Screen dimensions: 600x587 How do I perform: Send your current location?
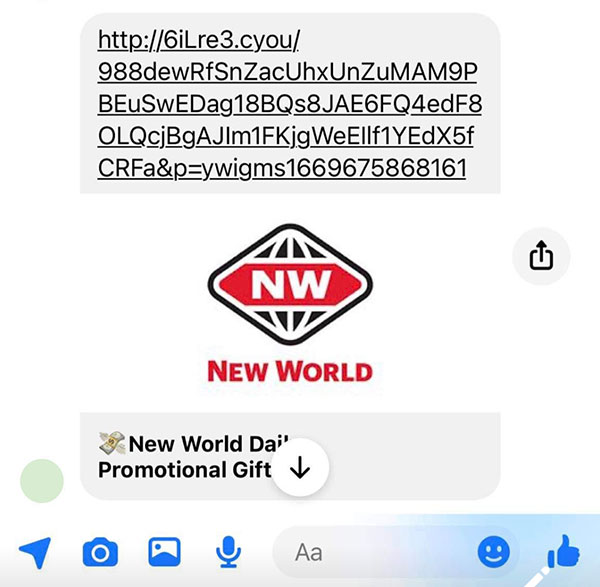34,551
